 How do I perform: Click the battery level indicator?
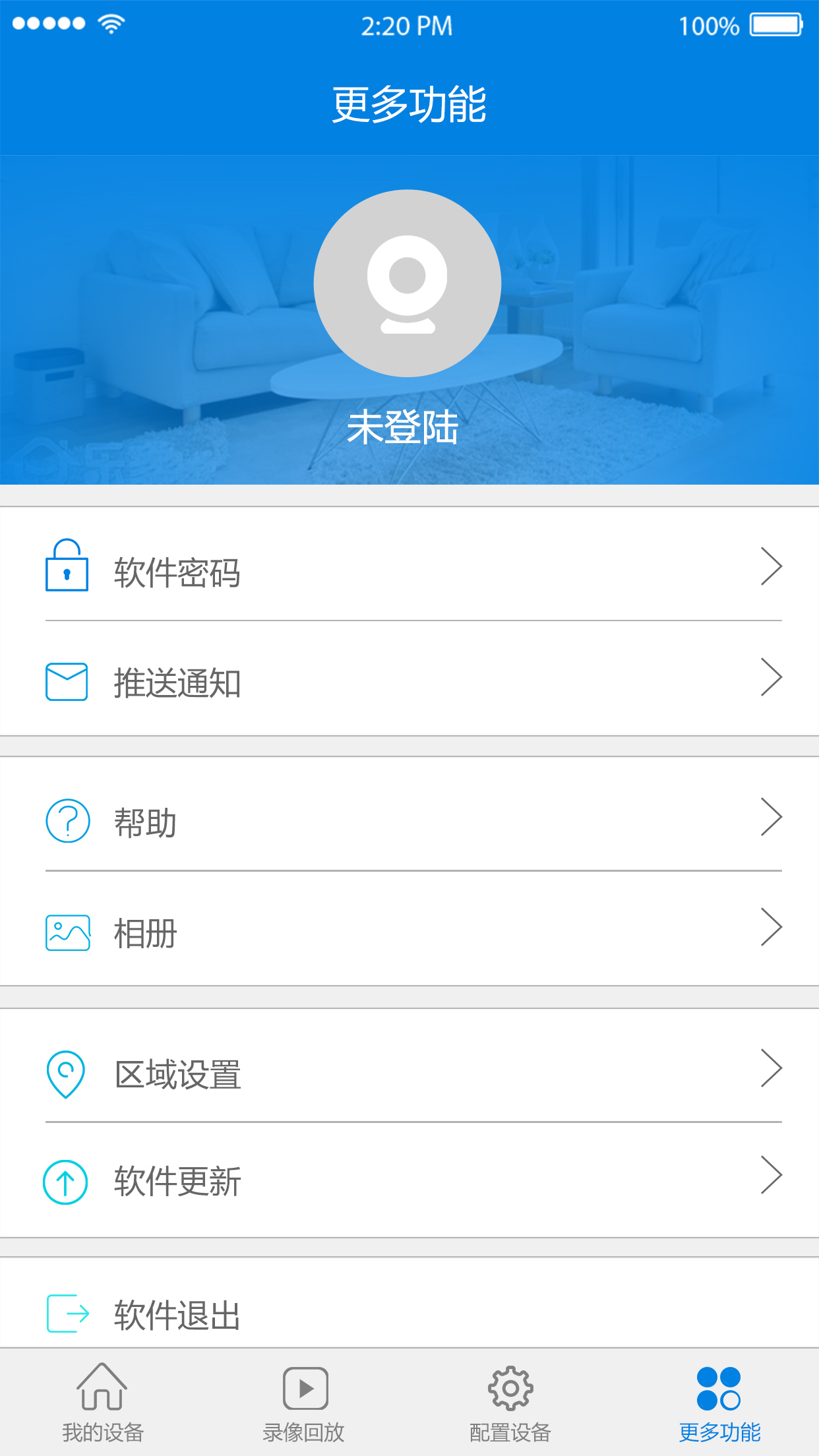pos(776,25)
